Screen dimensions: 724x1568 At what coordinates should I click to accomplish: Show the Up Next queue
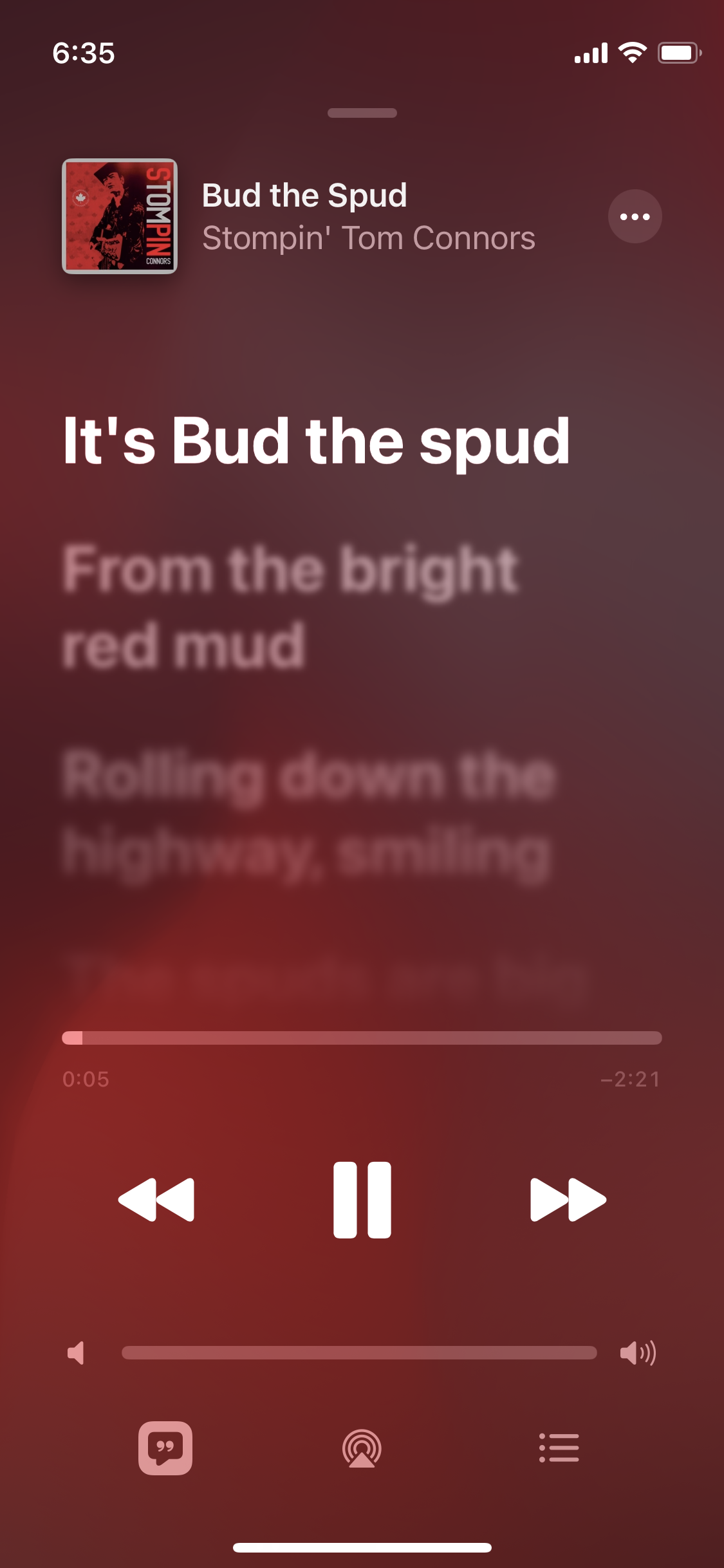click(x=559, y=1448)
